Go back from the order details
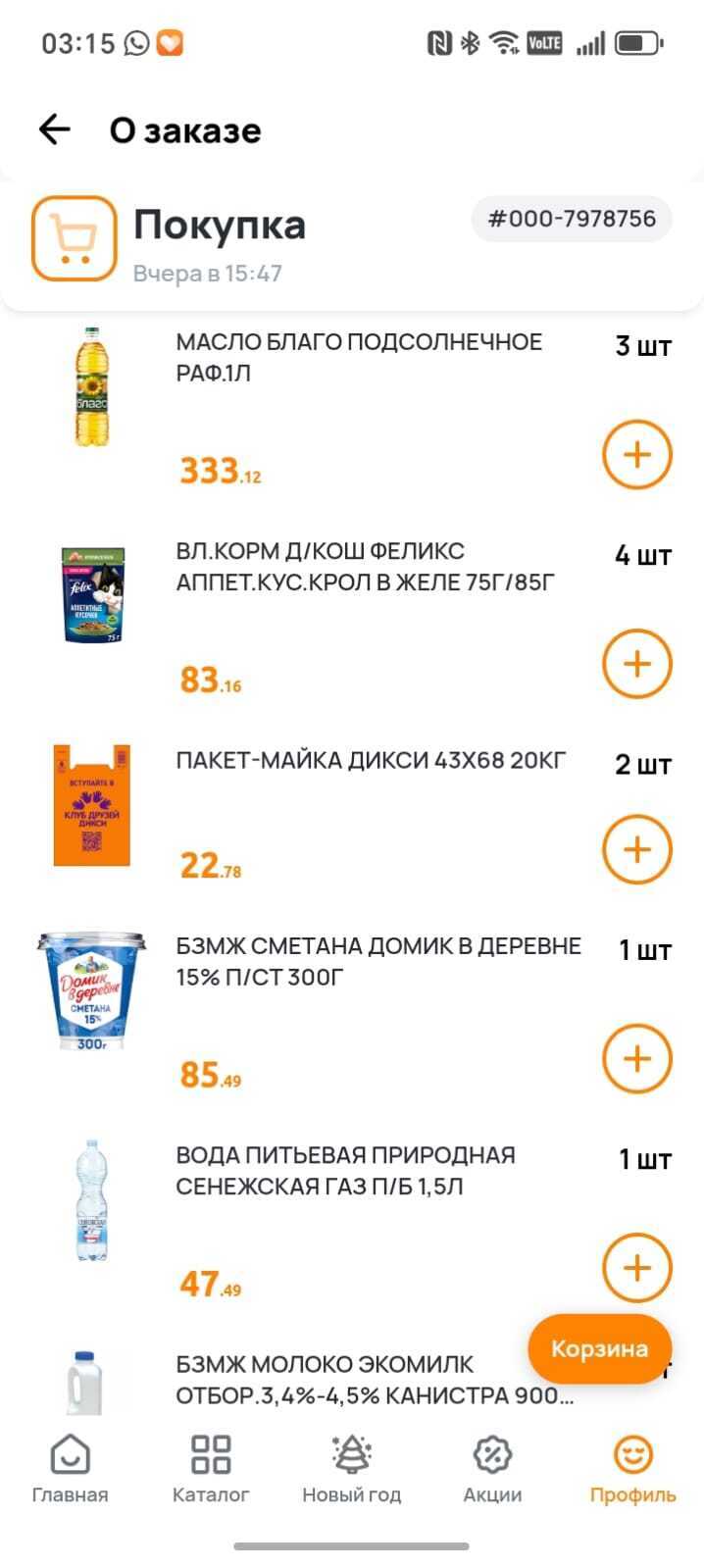This screenshot has height=1568, width=704. coord(55,129)
